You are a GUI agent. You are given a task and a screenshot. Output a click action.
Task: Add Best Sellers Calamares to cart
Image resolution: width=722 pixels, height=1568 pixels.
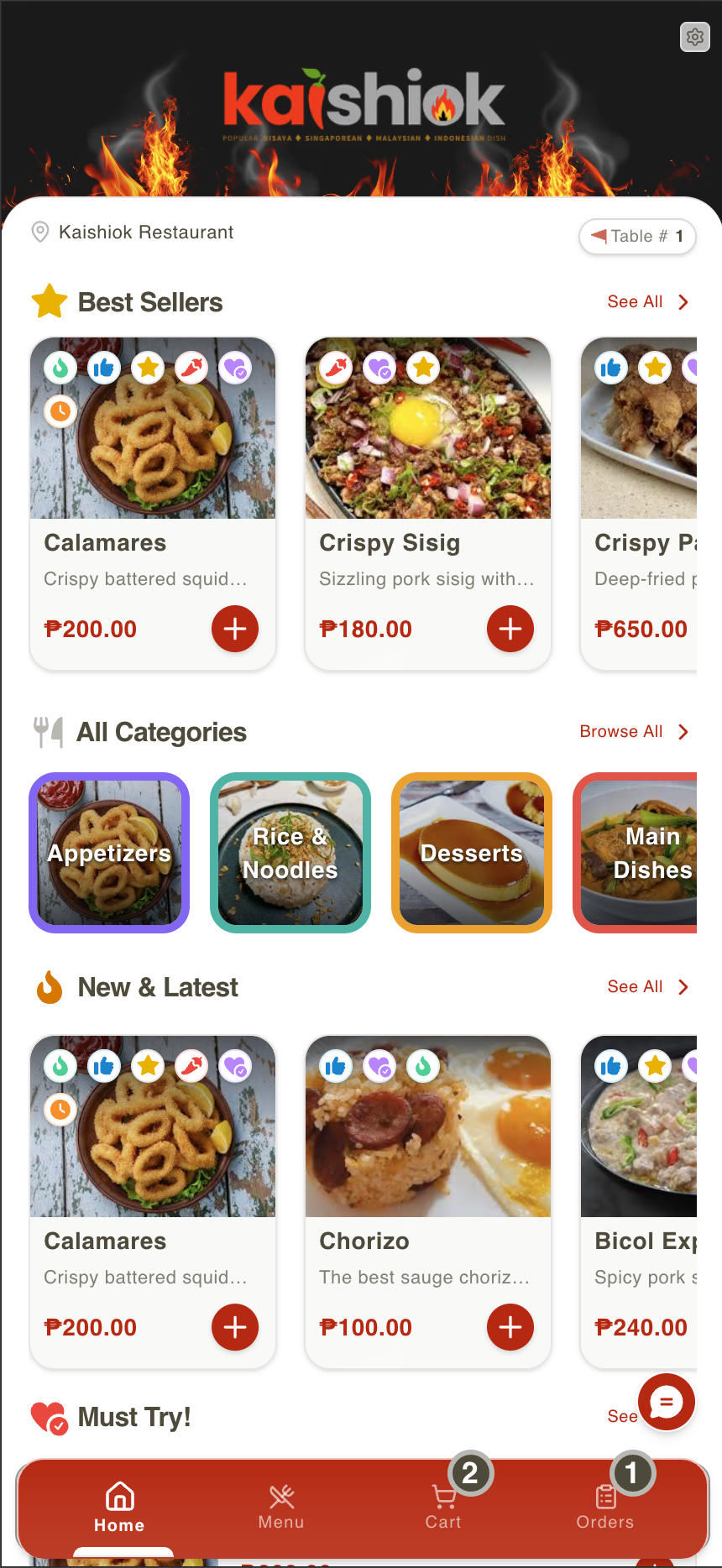pyautogui.click(x=235, y=629)
